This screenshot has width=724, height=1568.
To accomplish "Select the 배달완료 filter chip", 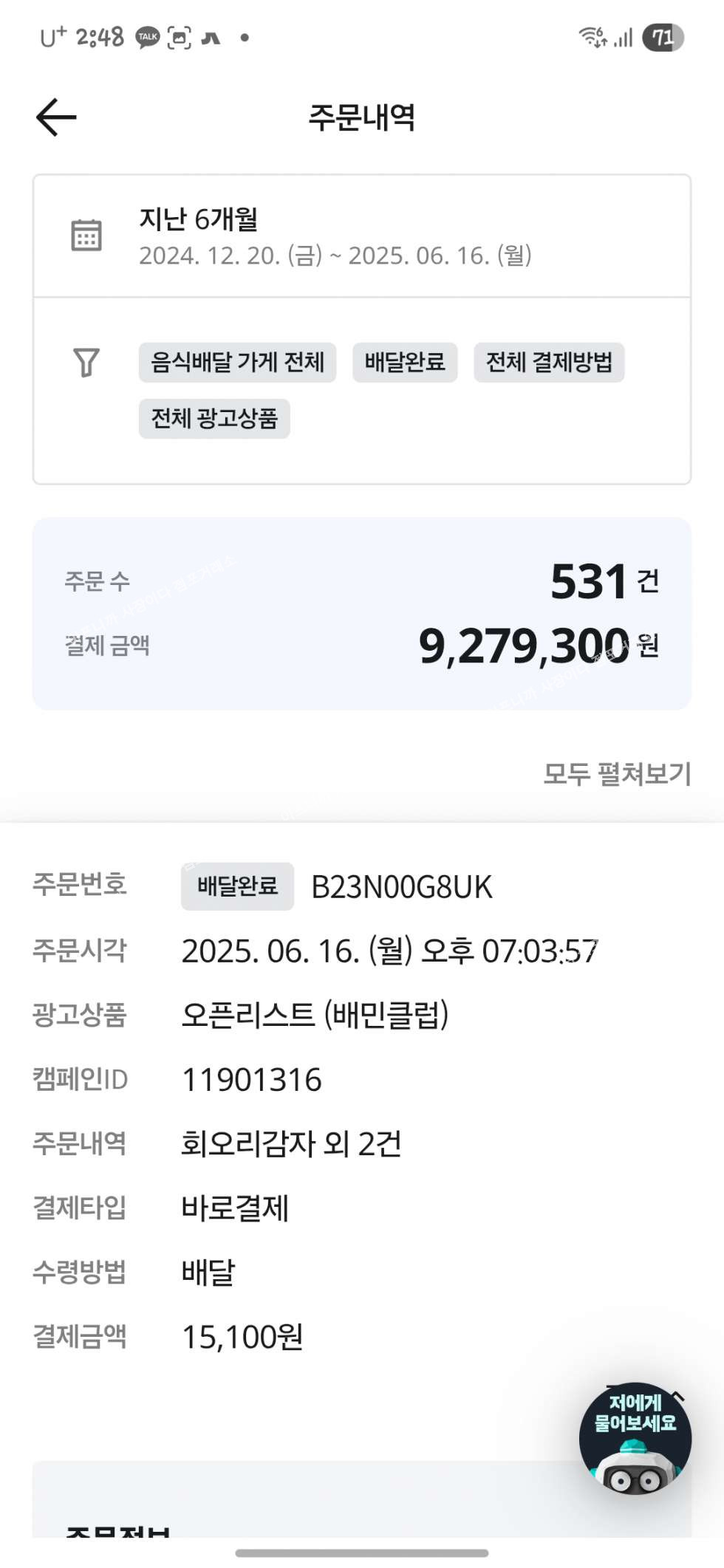I will click(405, 363).
